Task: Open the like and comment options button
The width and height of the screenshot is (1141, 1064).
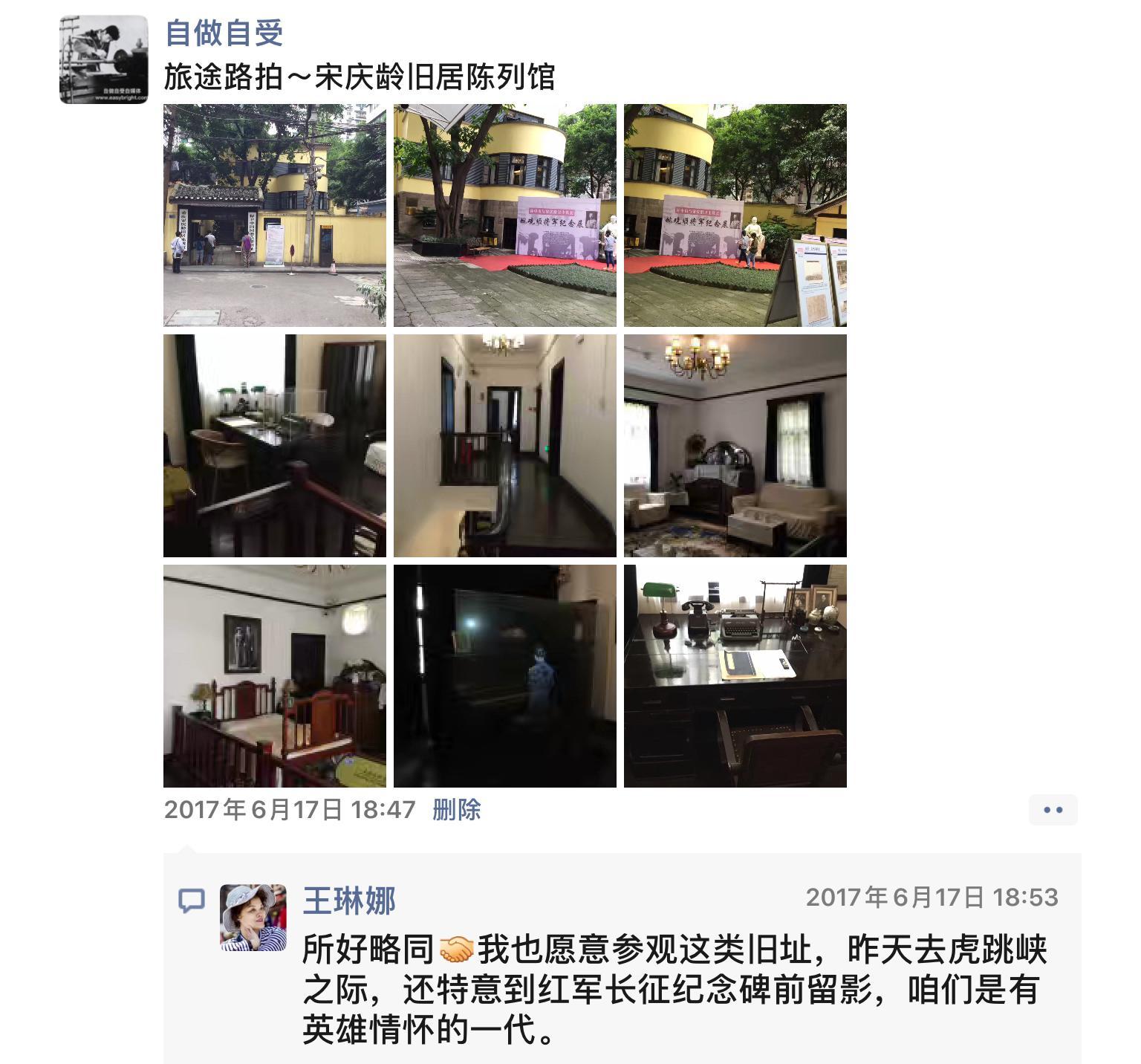Action: click(x=1053, y=810)
